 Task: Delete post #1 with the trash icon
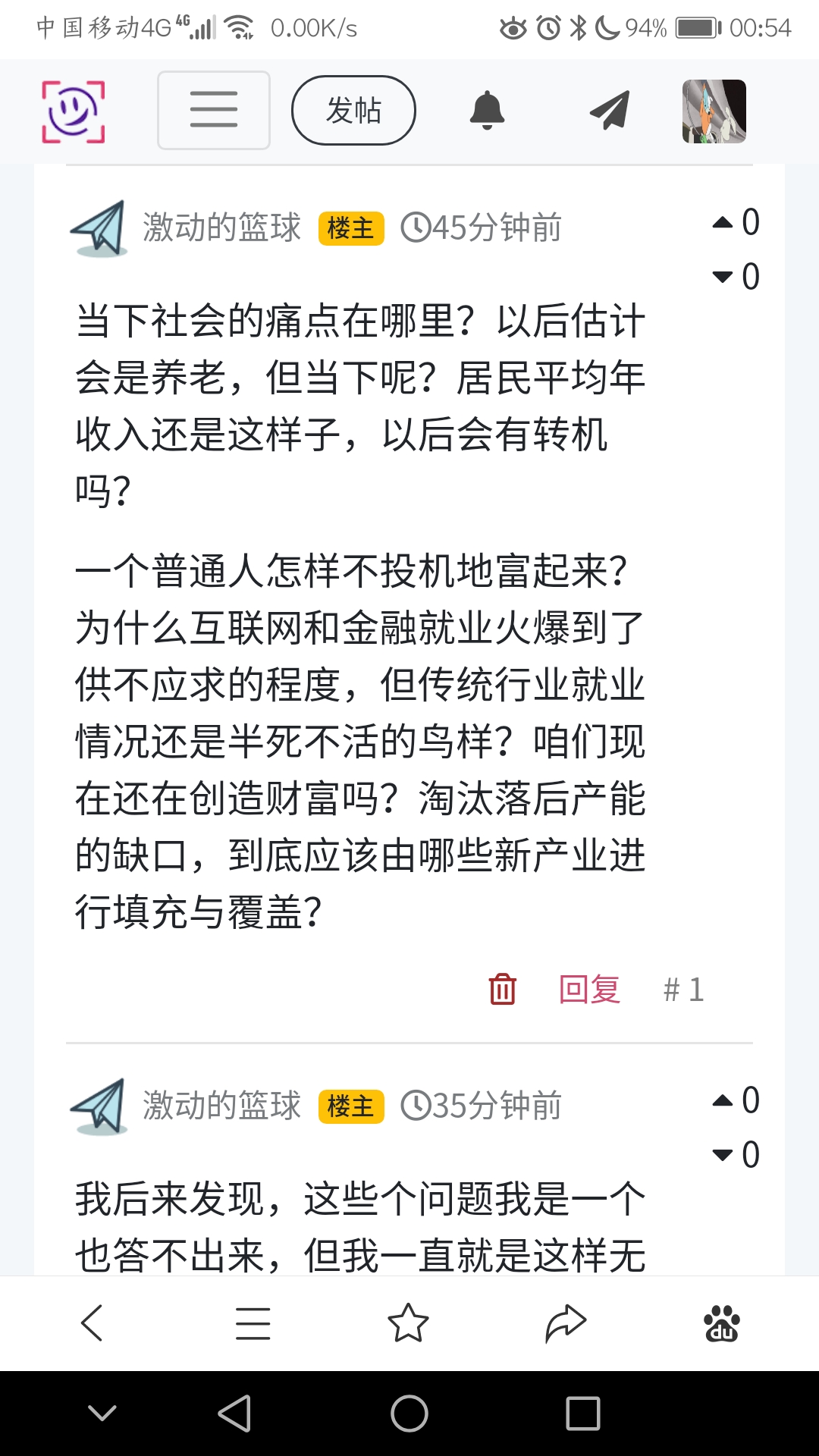tap(502, 989)
